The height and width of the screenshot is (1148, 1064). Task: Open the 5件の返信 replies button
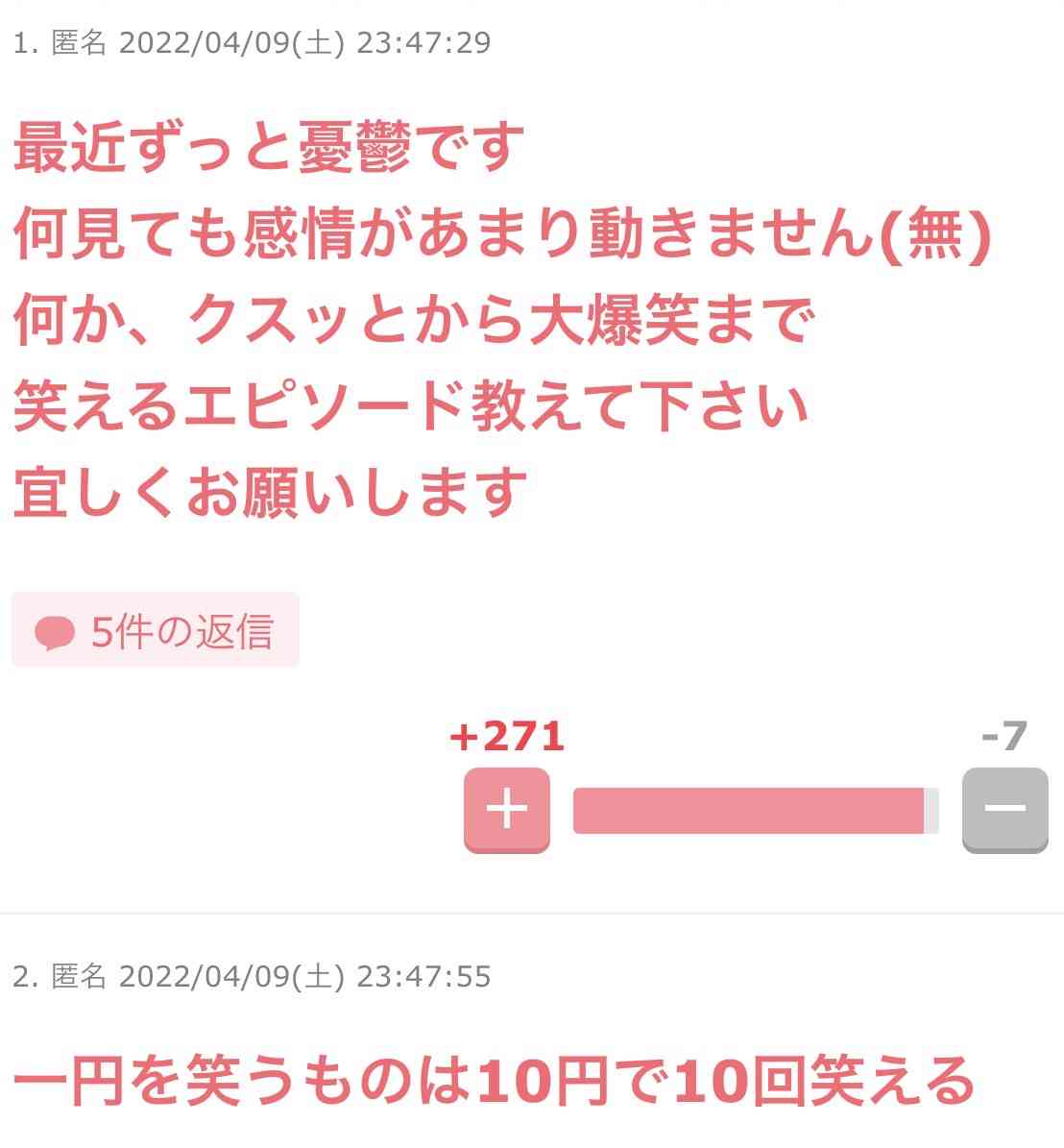pos(156,631)
